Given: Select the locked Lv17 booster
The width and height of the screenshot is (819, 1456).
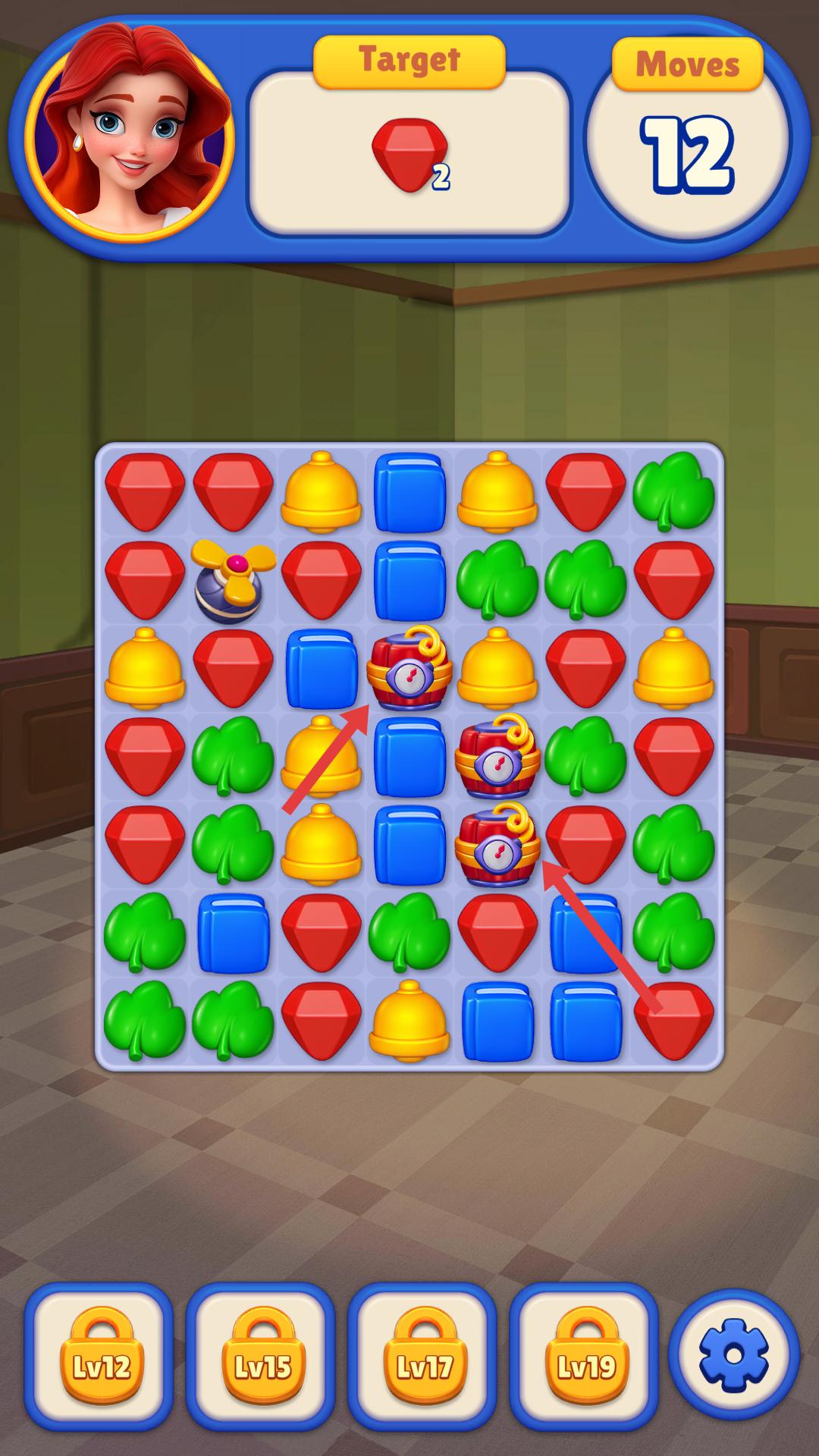Looking at the screenshot, I should click(424, 1355).
